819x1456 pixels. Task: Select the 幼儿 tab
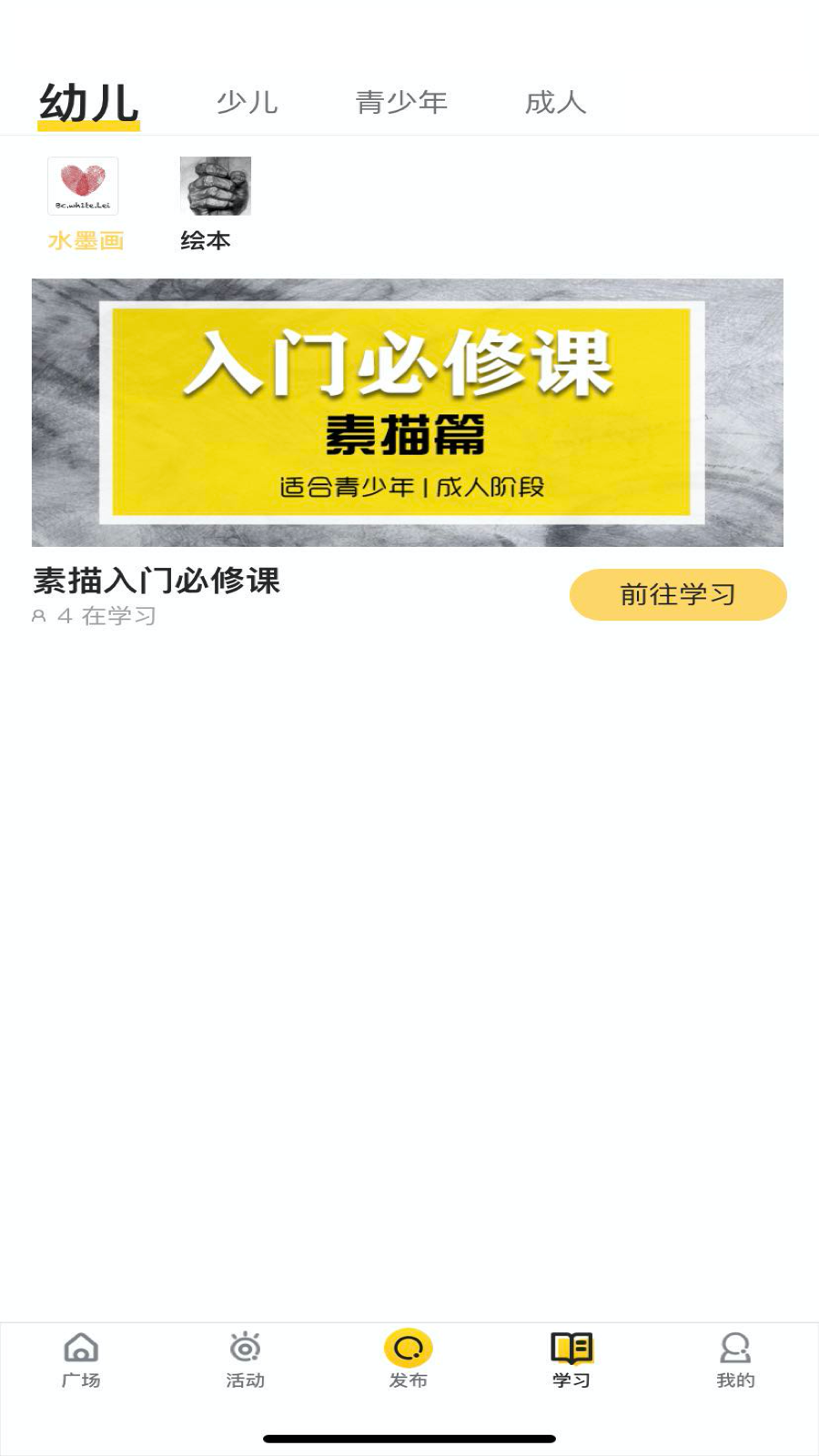coord(89,102)
